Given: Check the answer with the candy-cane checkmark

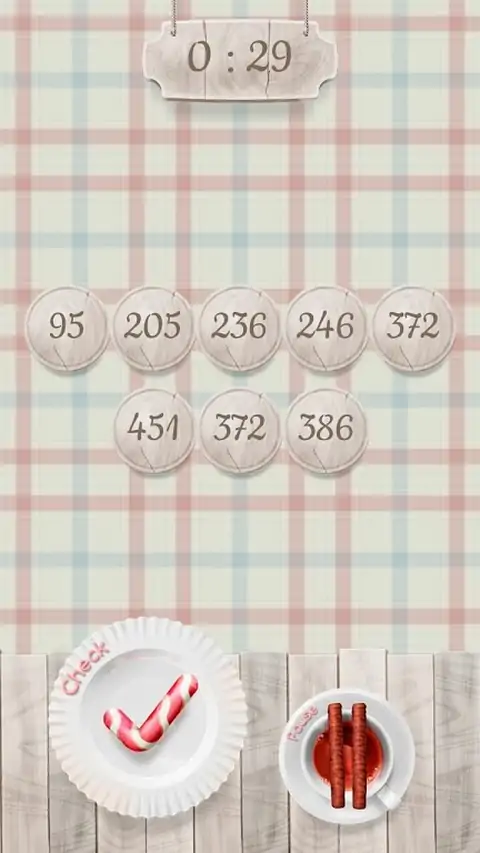Looking at the screenshot, I should pos(148,717).
